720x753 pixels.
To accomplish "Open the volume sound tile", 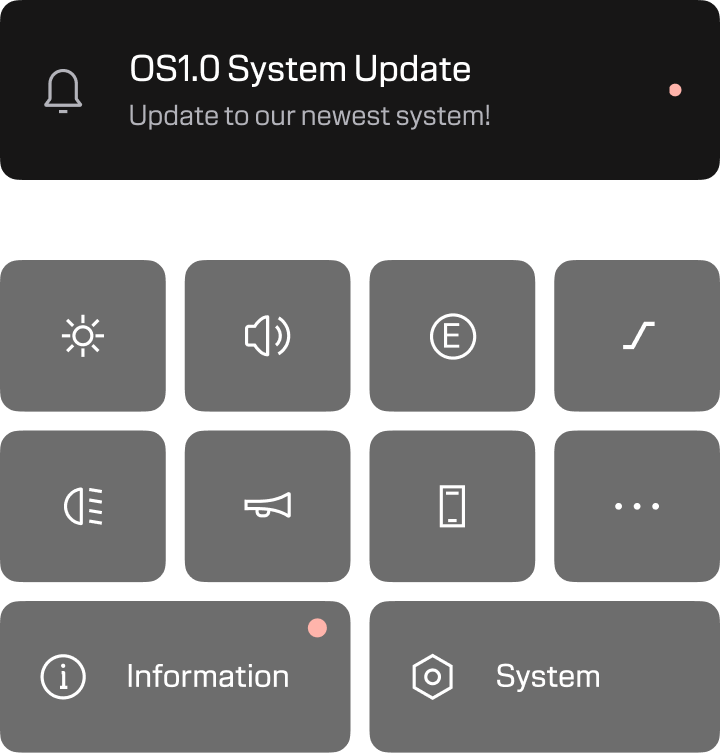I will coord(267,336).
